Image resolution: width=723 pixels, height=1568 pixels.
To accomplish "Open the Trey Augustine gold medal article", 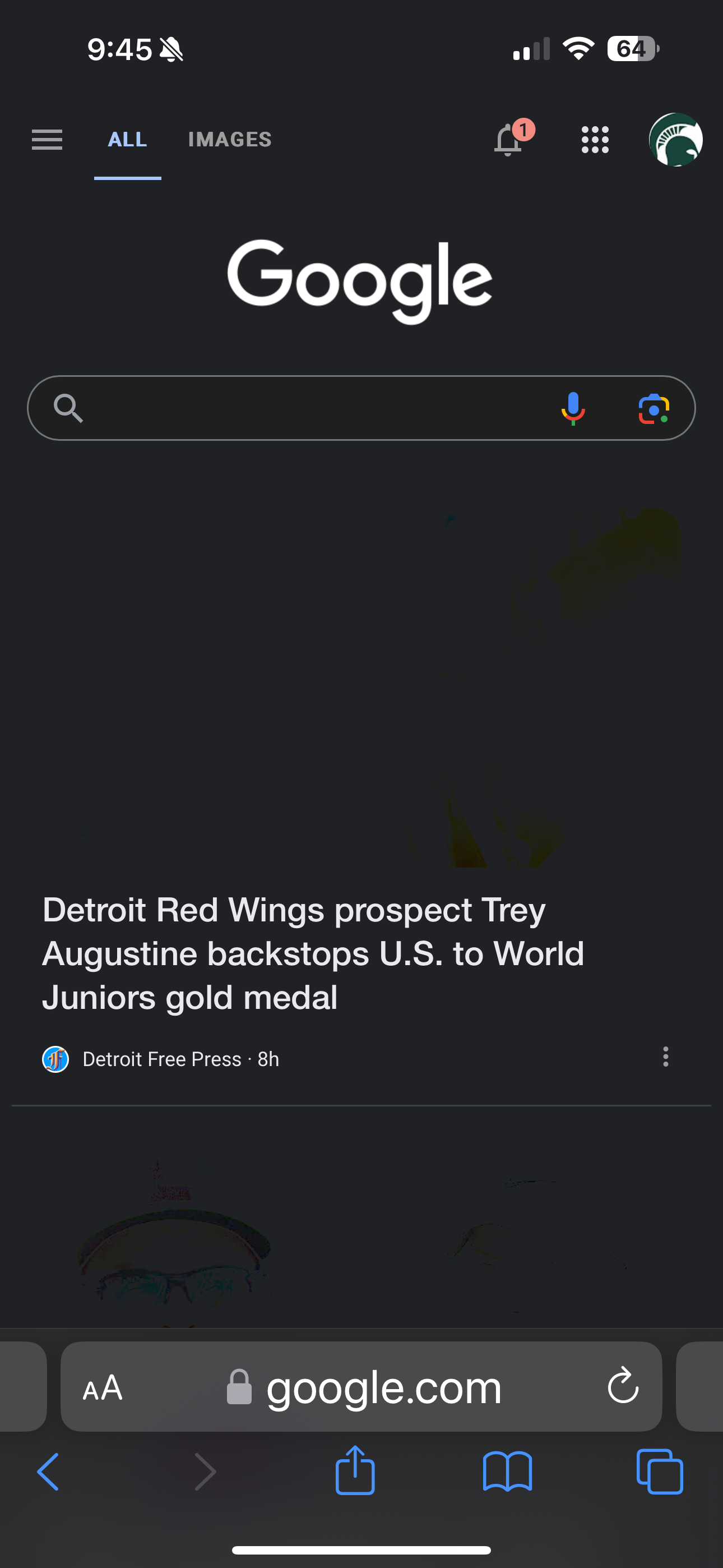I will 313,953.
